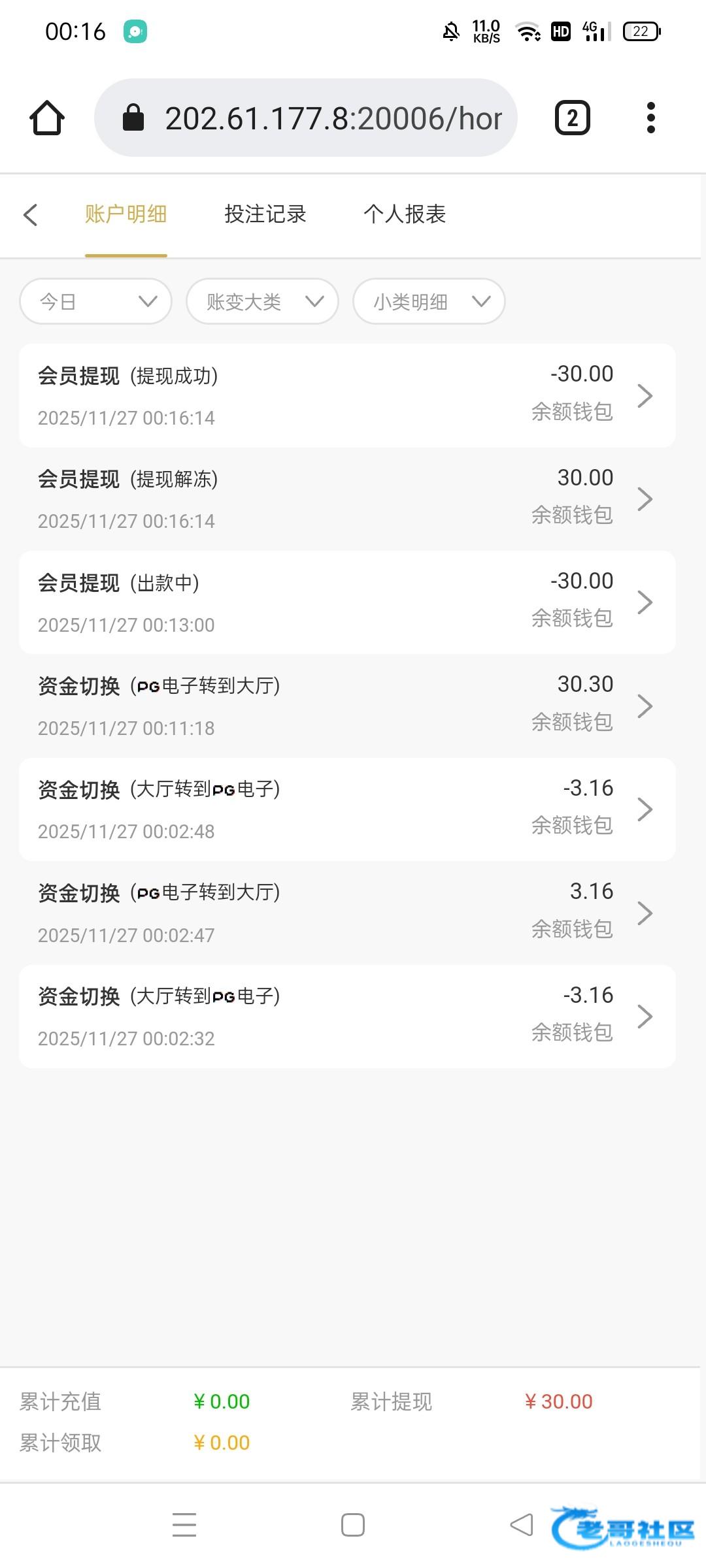This screenshot has width=706, height=1568.
Task: Tap the browser address bar
Action: click(x=306, y=118)
